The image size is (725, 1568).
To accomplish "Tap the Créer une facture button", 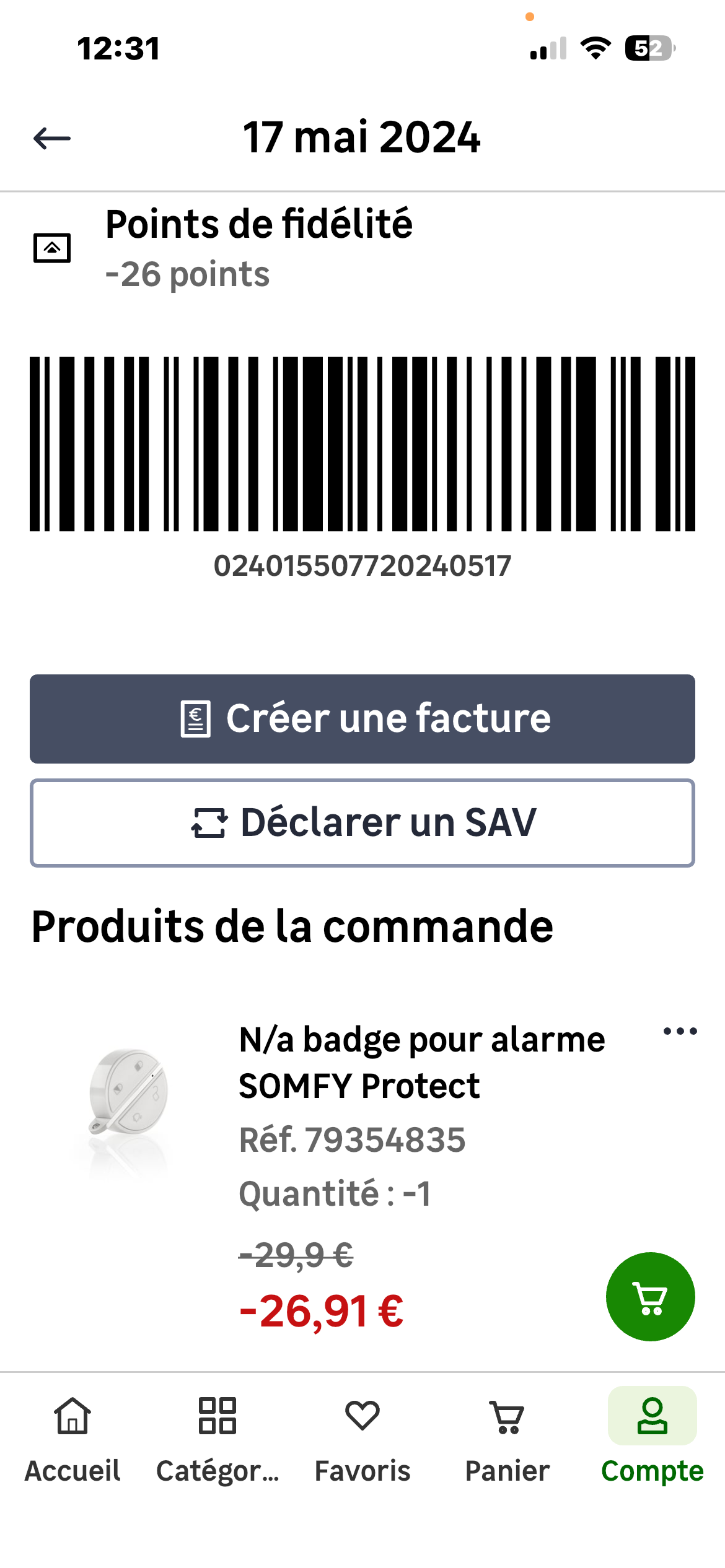I will tap(362, 718).
